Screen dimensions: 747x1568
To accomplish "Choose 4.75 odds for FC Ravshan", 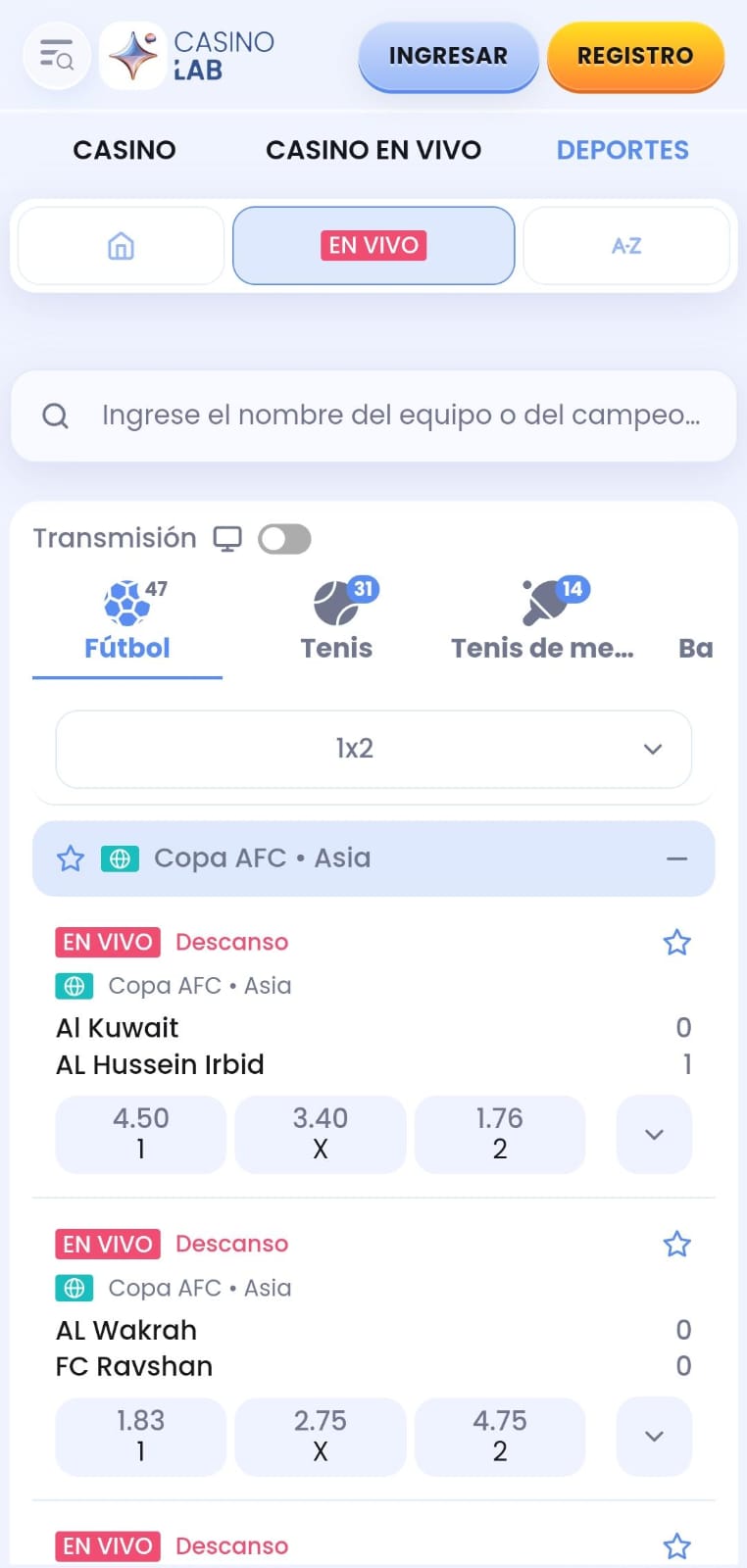I will coord(500,1437).
